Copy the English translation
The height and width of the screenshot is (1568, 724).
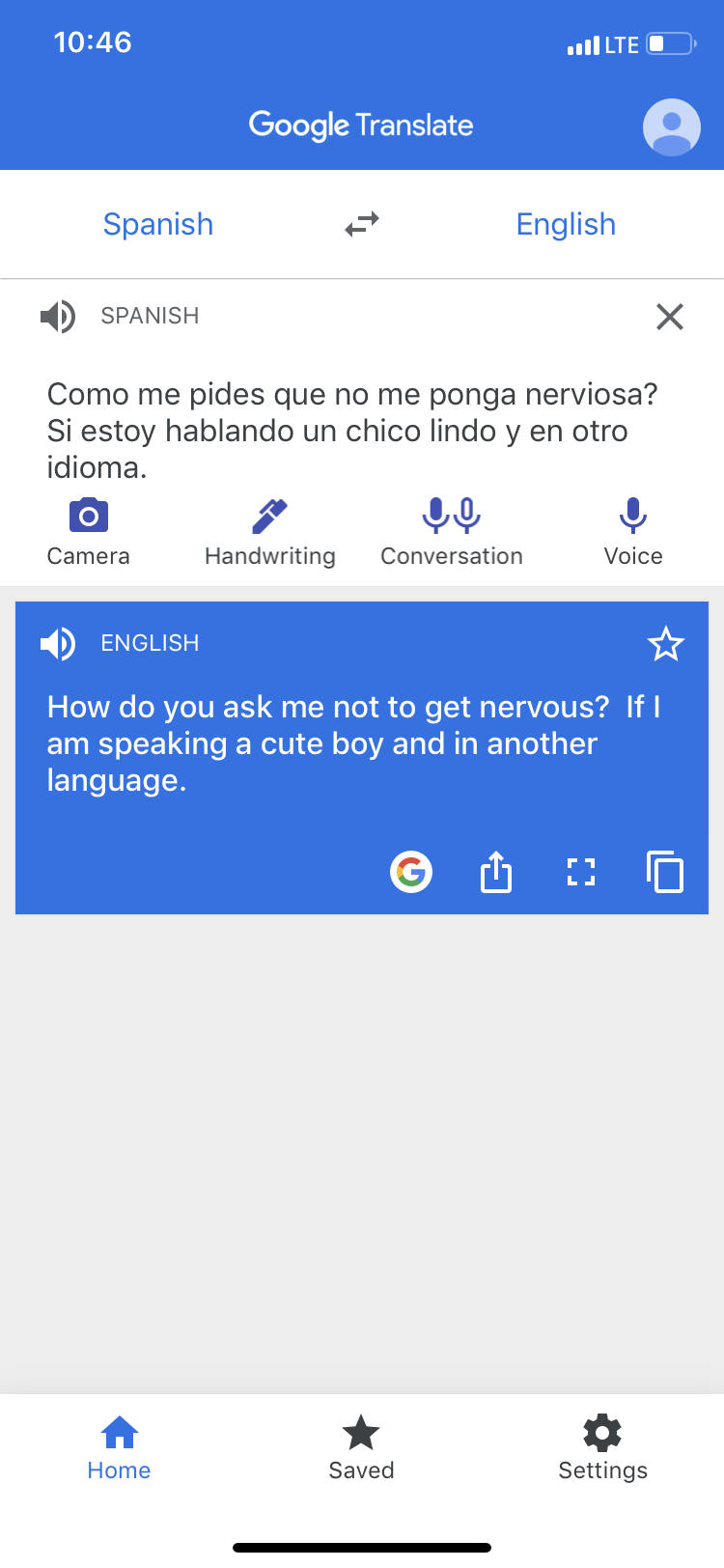pos(665,872)
